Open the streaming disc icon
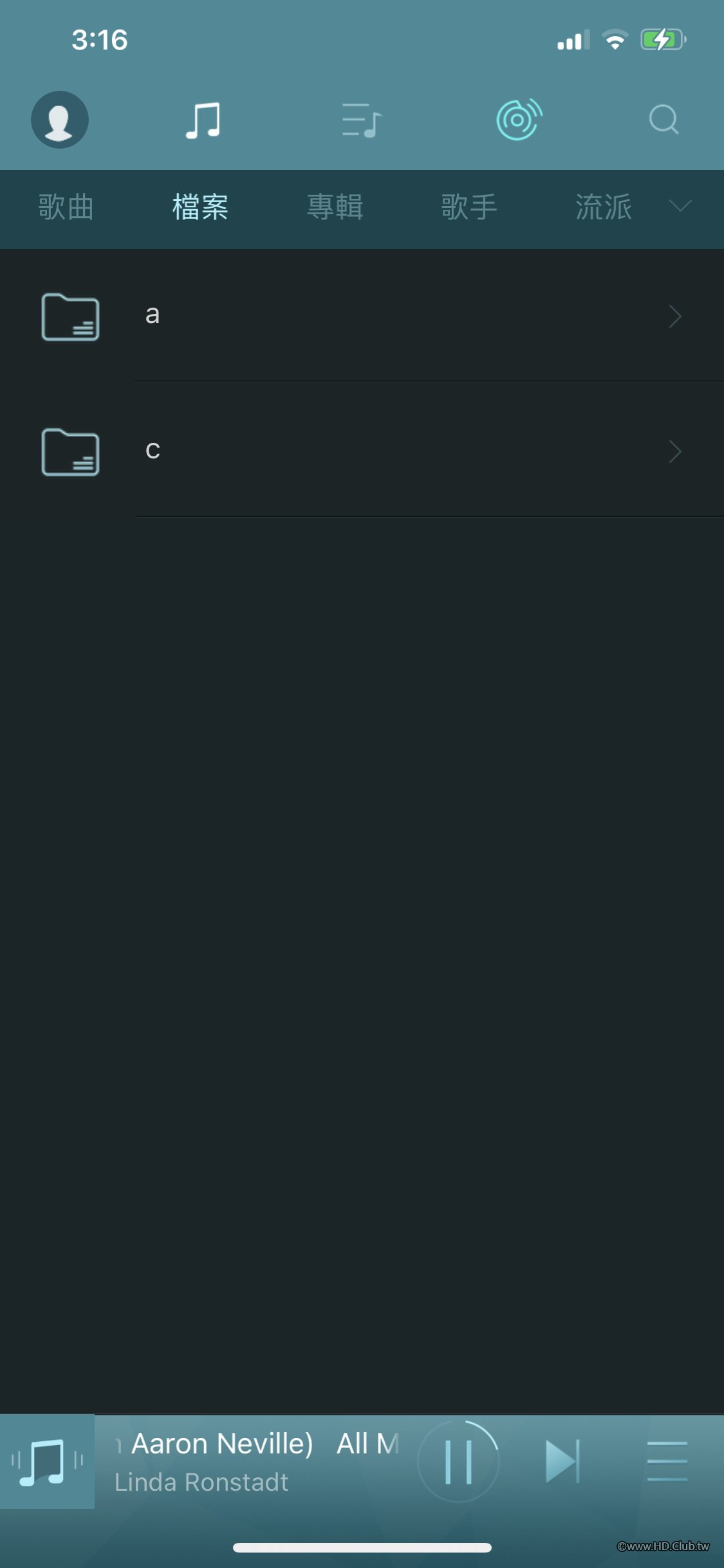724x1568 pixels. pos(519,120)
